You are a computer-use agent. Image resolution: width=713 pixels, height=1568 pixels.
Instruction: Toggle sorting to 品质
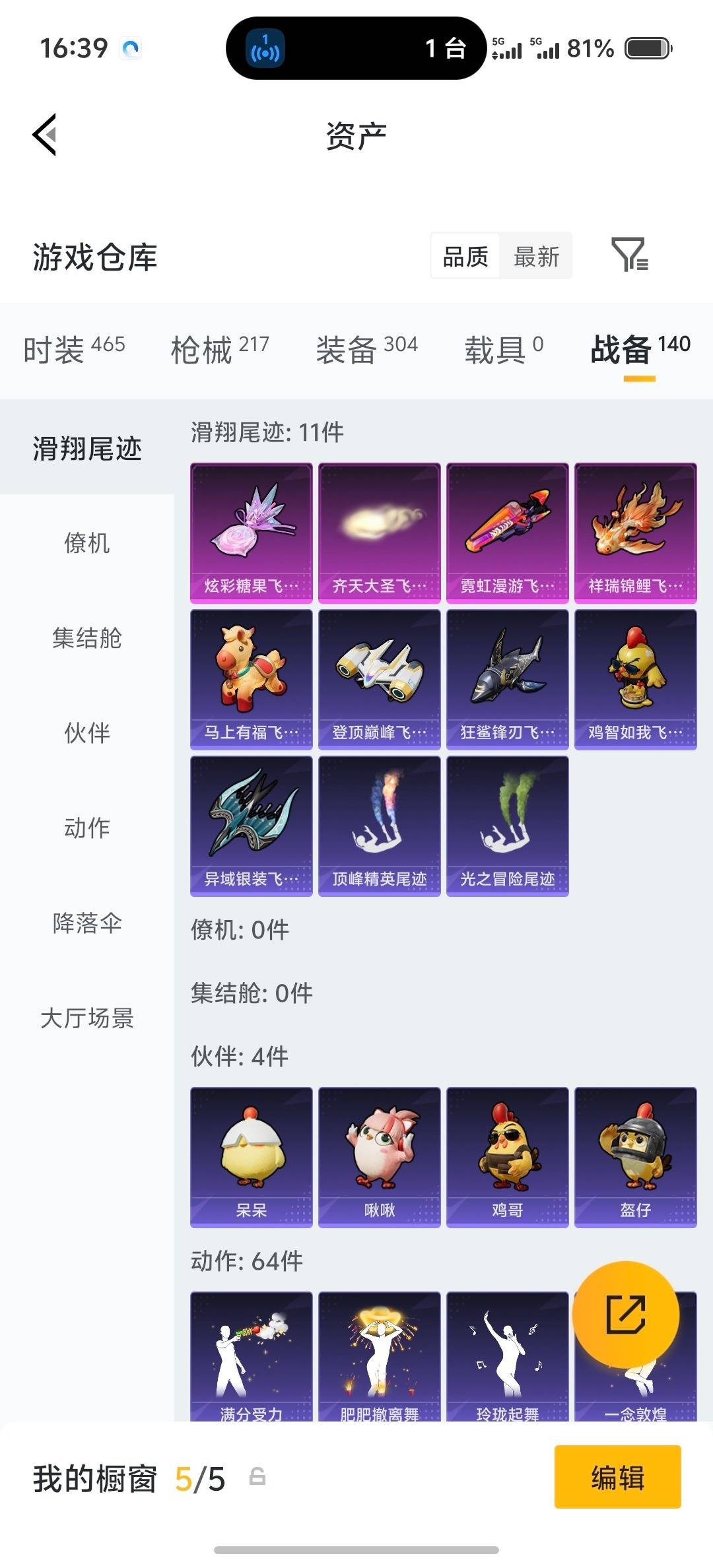click(464, 256)
